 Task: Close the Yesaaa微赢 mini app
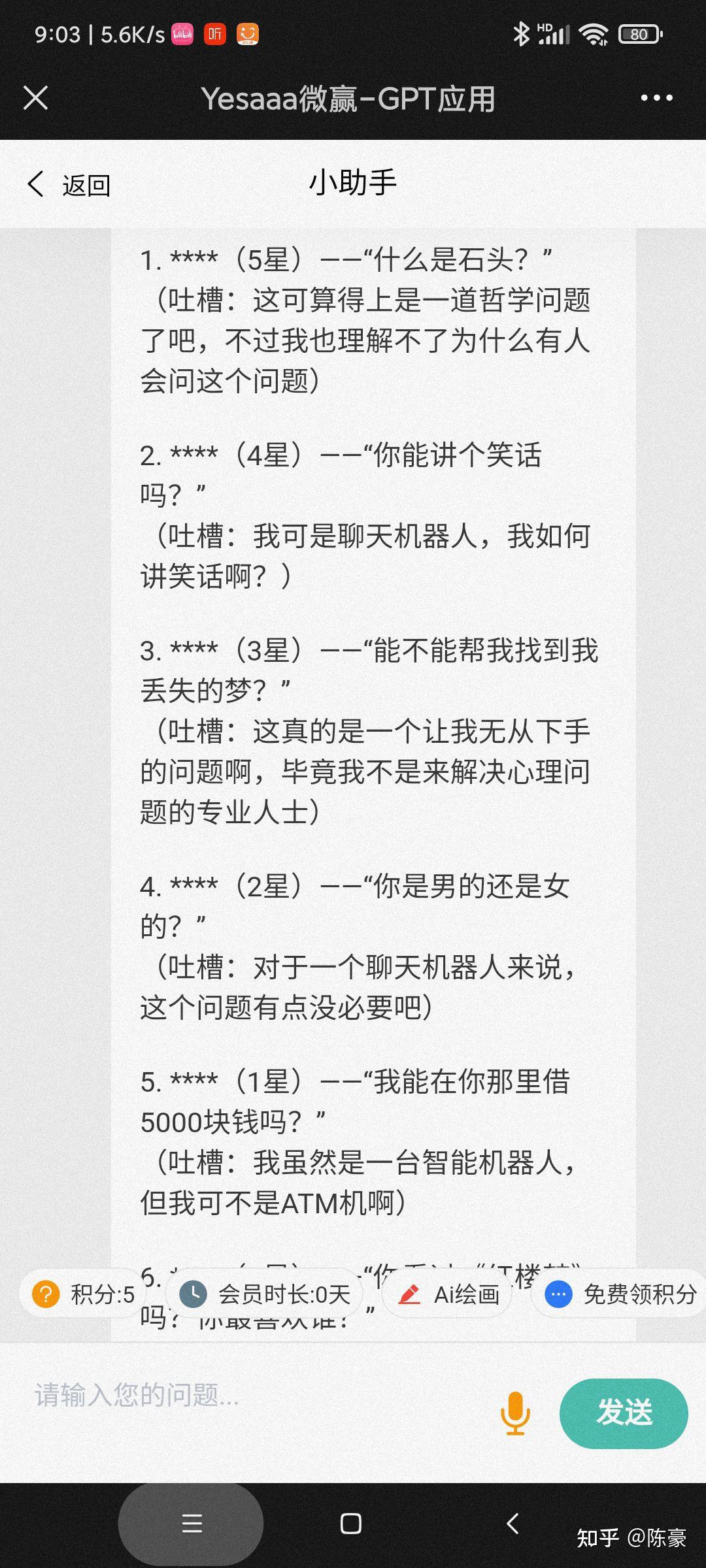pyautogui.click(x=36, y=98)
